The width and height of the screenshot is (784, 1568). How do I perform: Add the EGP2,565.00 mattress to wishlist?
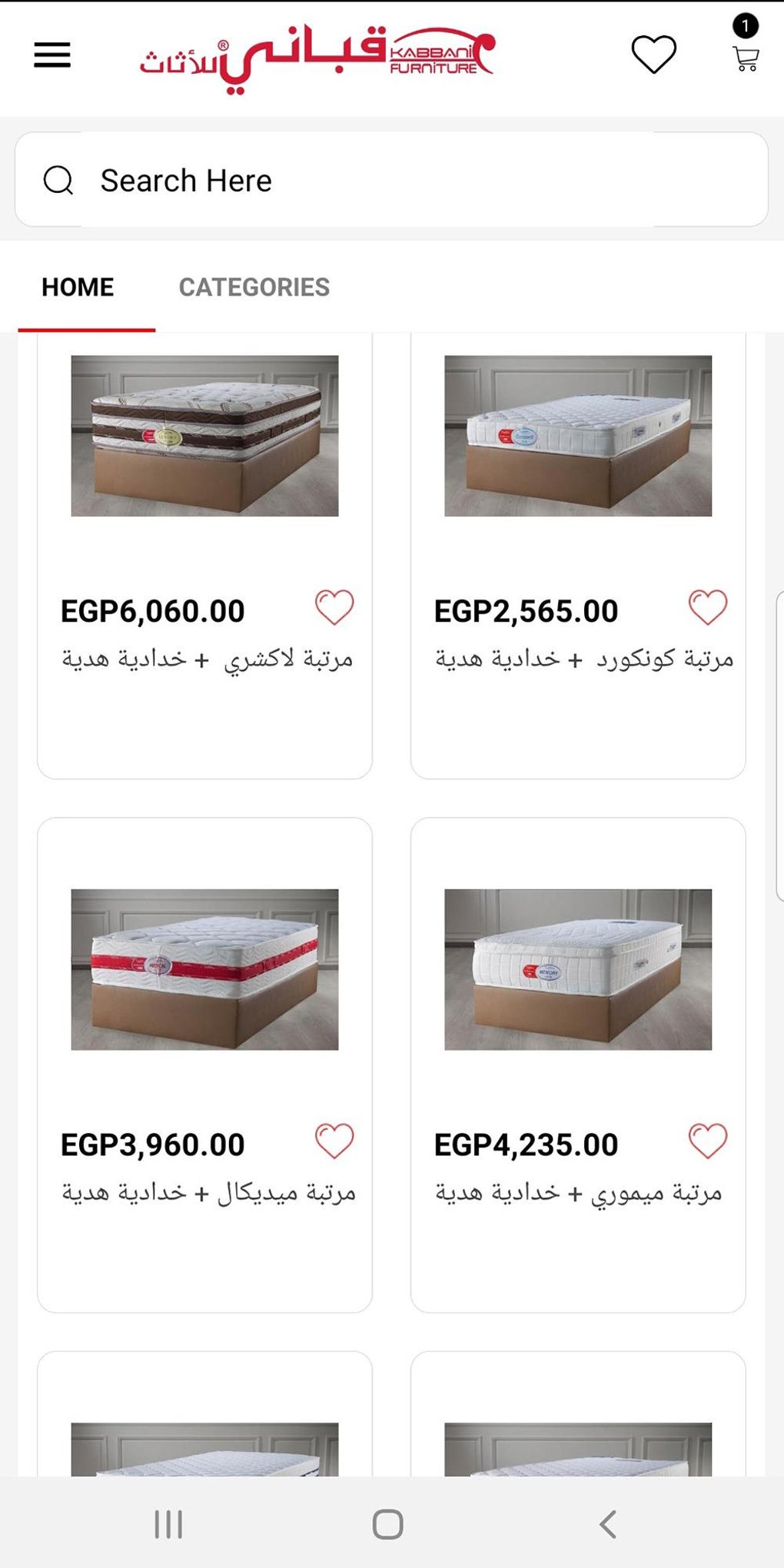[x=707, y=608]
